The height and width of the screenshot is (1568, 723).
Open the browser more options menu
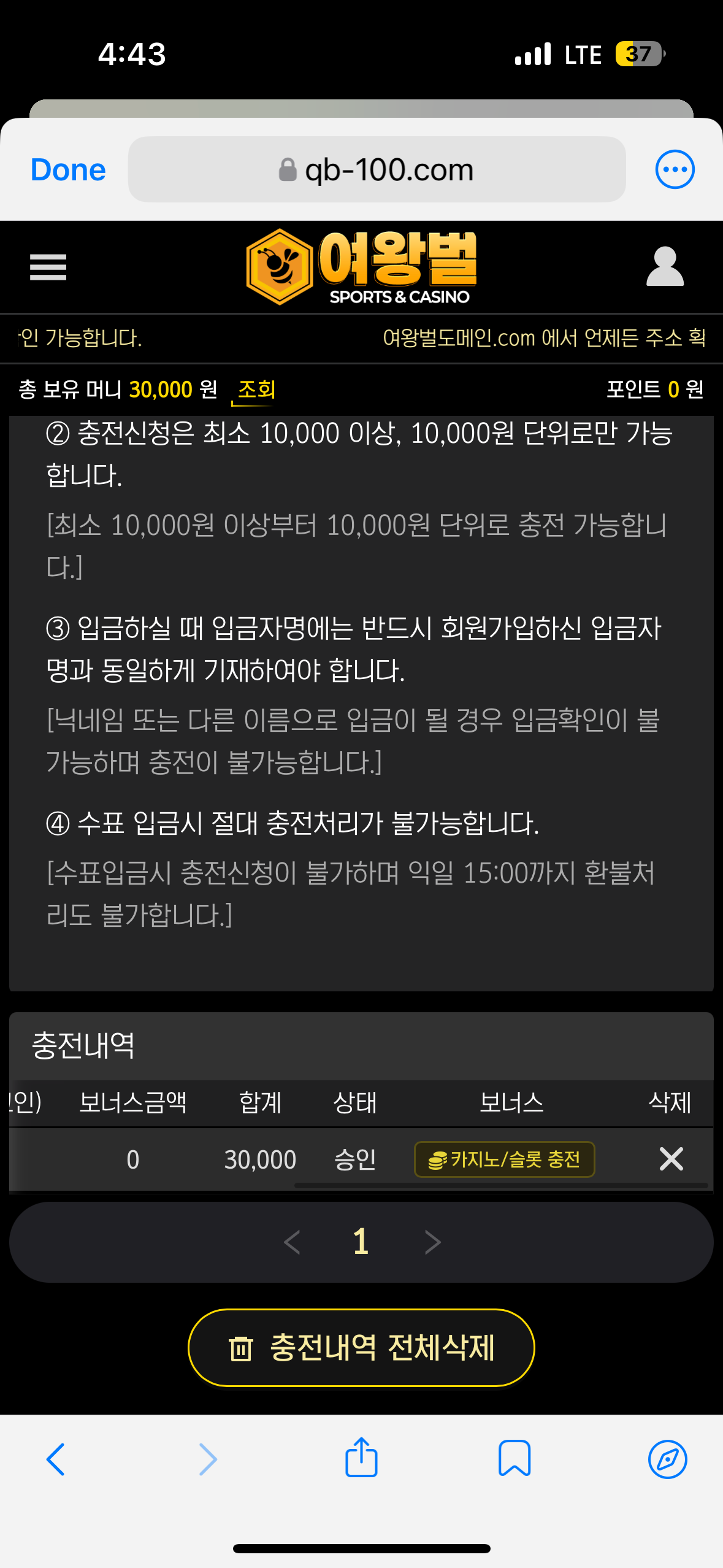(x=675, y=169)
